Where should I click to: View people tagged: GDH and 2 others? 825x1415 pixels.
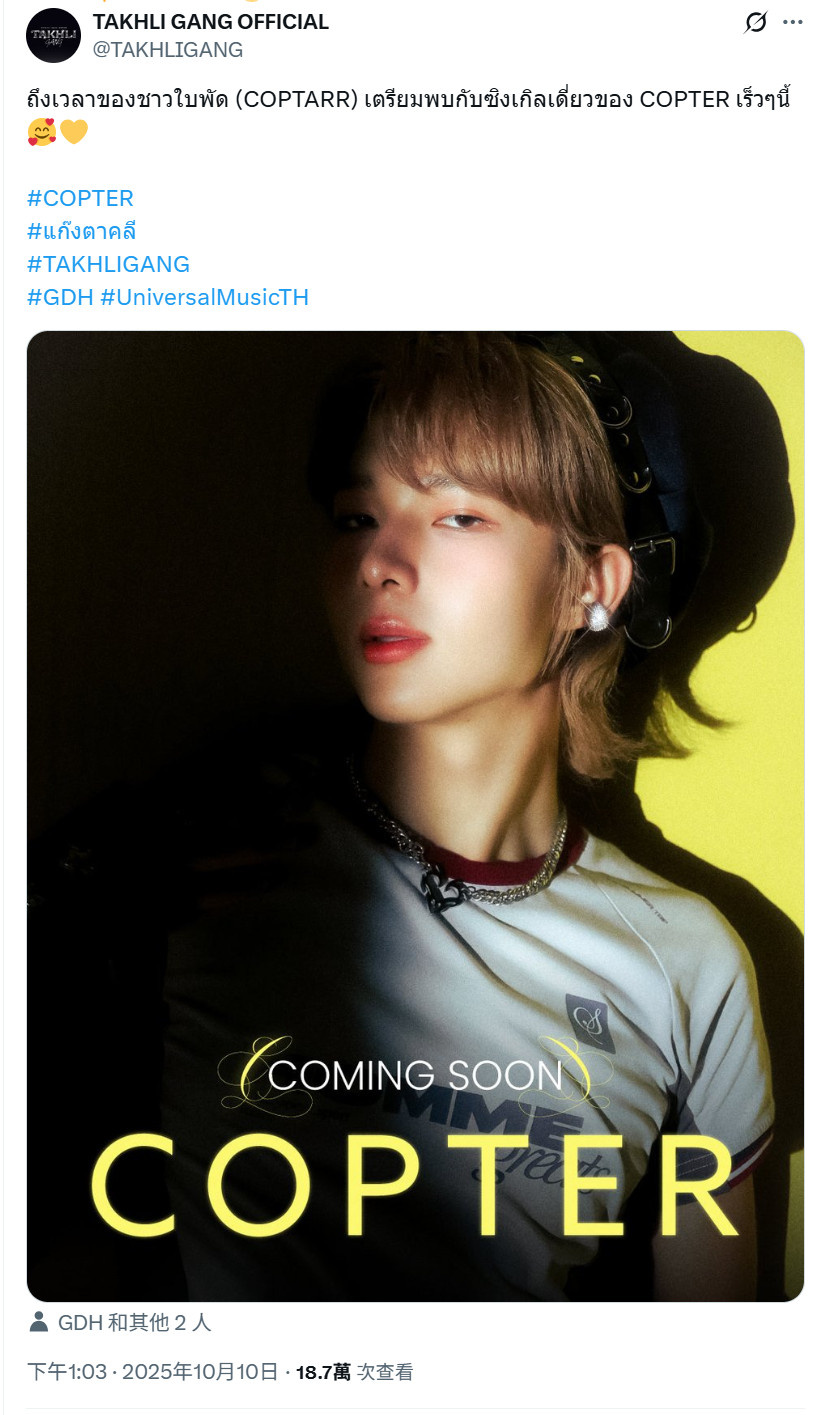coord(134,1323)
